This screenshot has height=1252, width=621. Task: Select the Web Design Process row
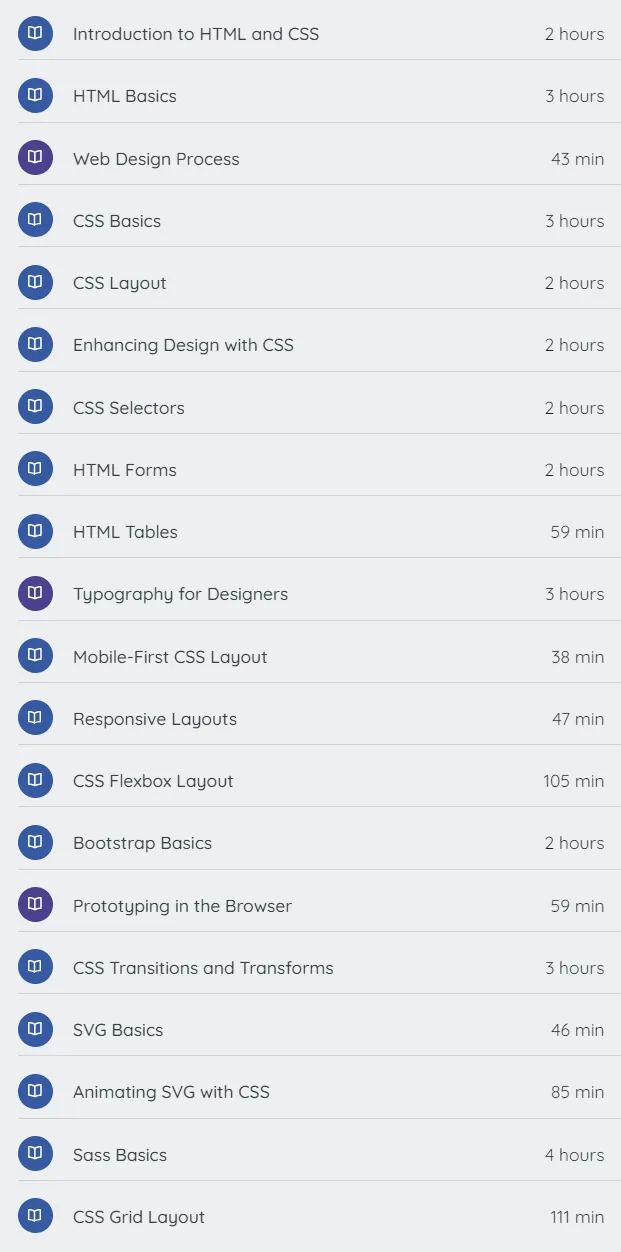(x=310, y=158)
